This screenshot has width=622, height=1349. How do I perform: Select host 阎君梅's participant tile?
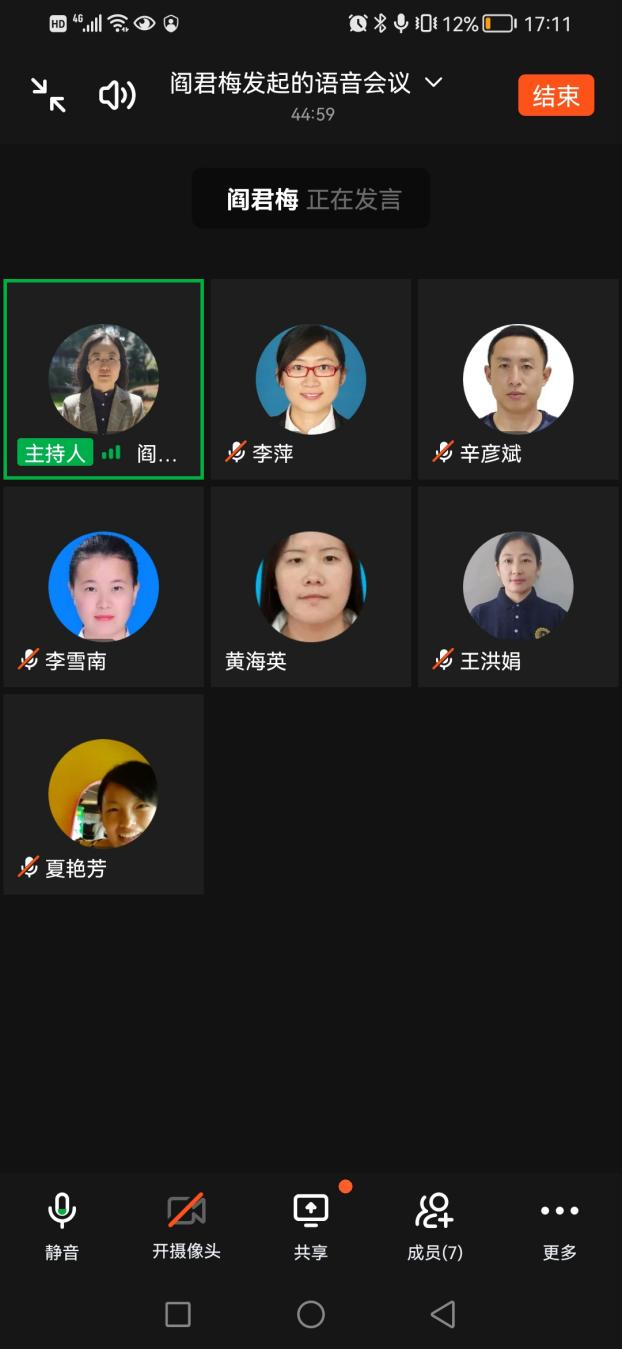[104, 380]
